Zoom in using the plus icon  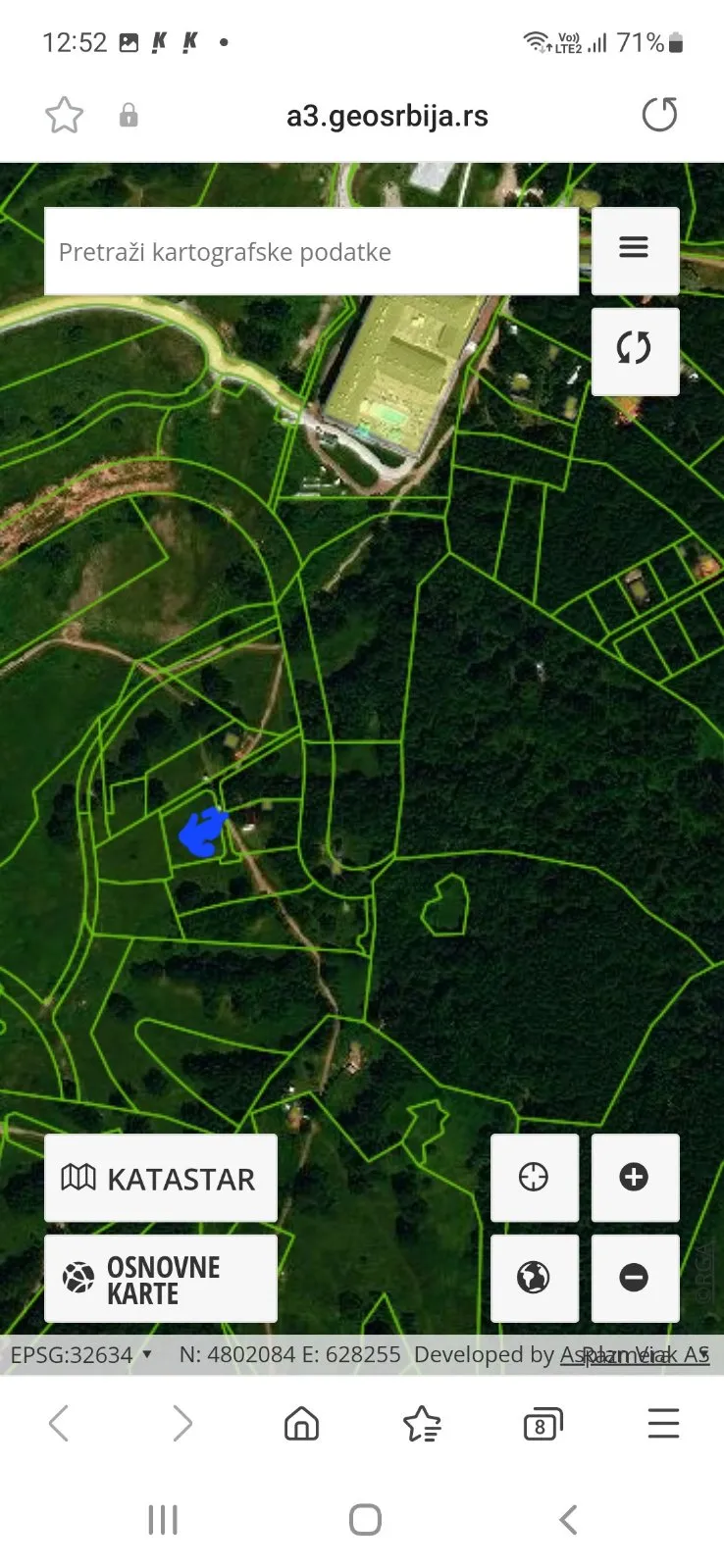(x=635, y=1178)
